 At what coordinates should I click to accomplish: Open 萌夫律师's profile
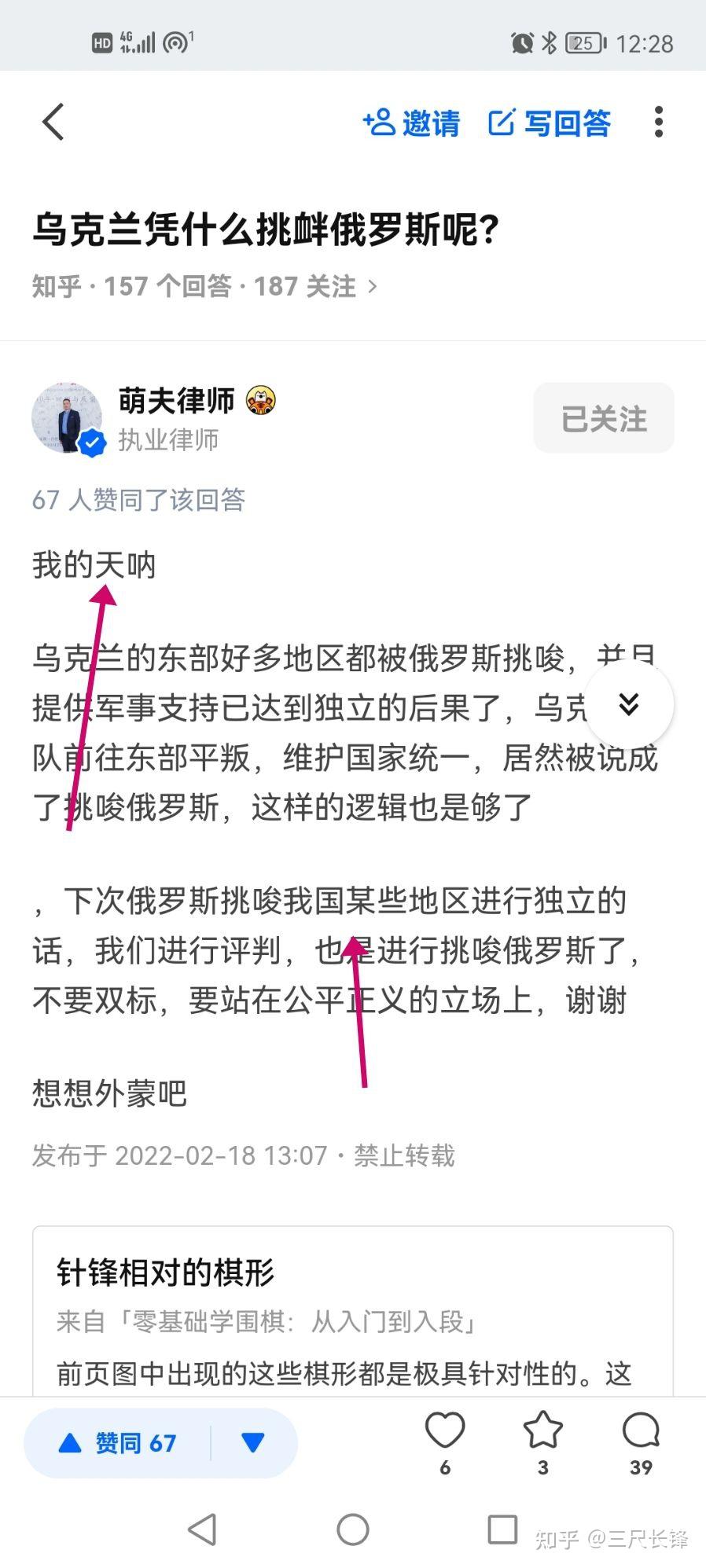tap(176, 401)
